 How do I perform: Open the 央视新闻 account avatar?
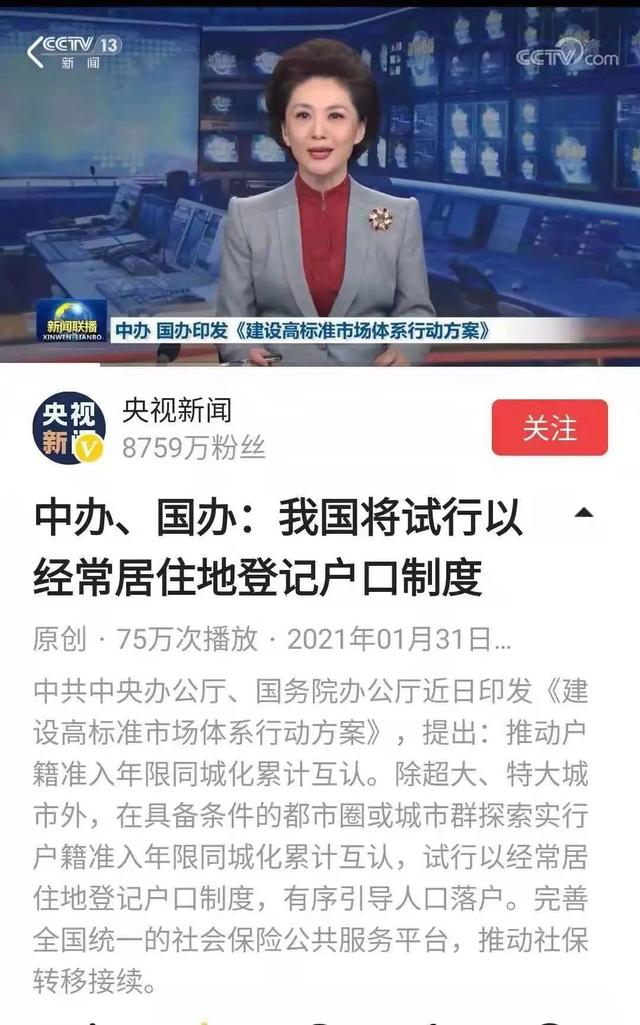(69, 428)
